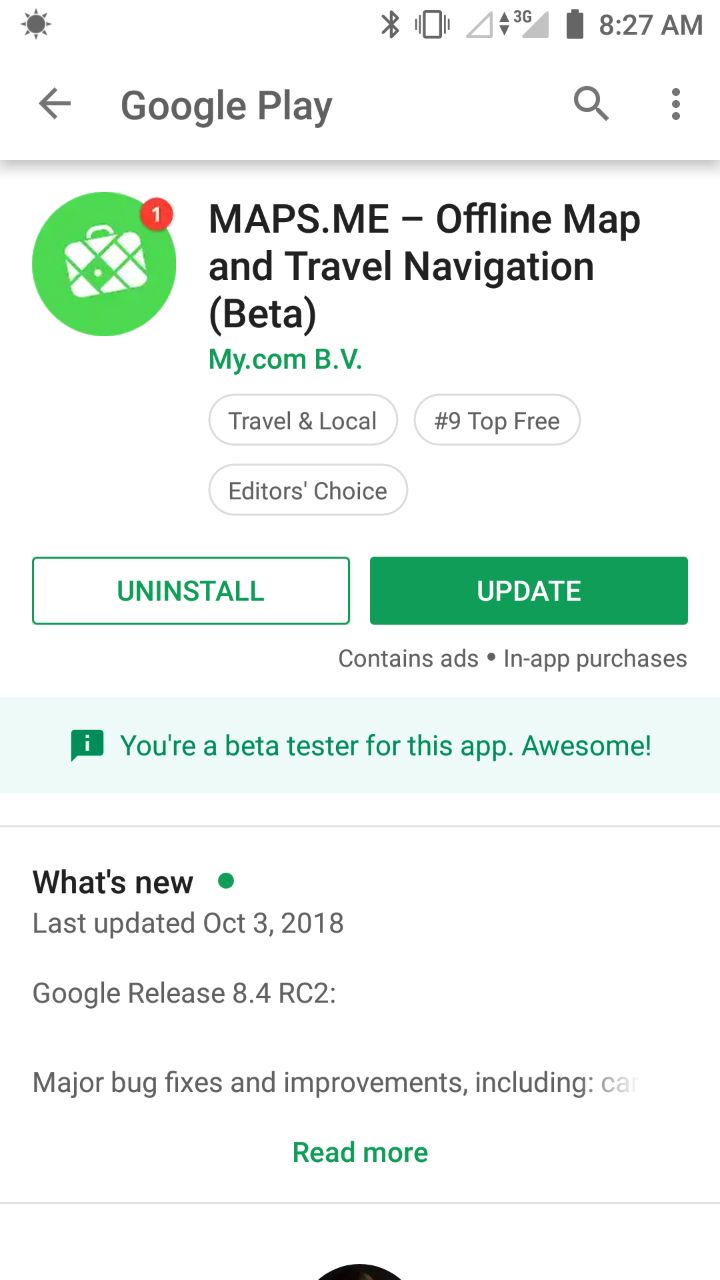
Task: Open the three-dot overflow menu
Action: (676, 104)
